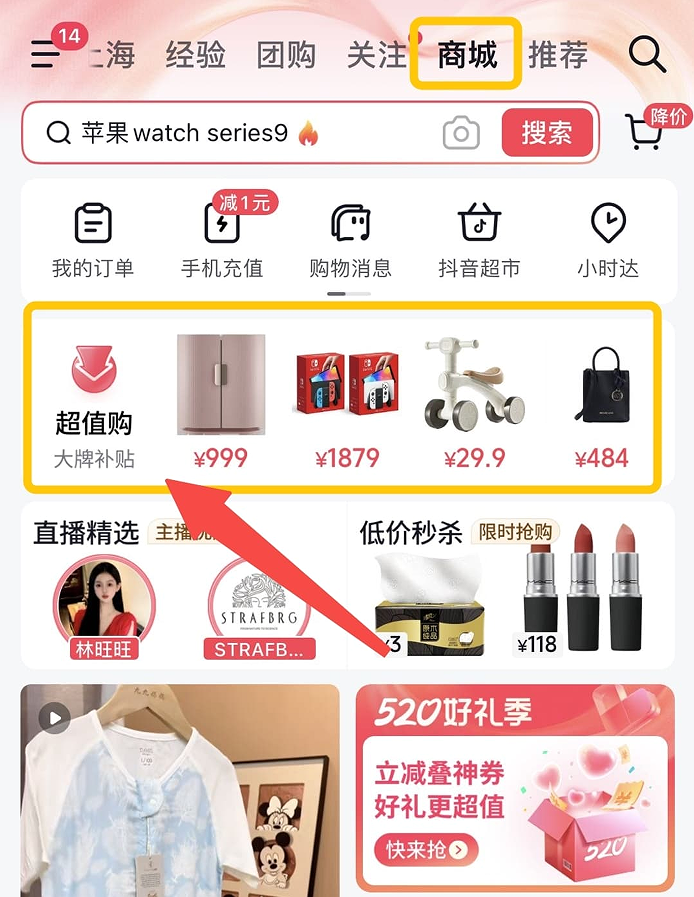Select the 商城 tab
The width and height of the screenshot is (694, 897).
(467, 54)
